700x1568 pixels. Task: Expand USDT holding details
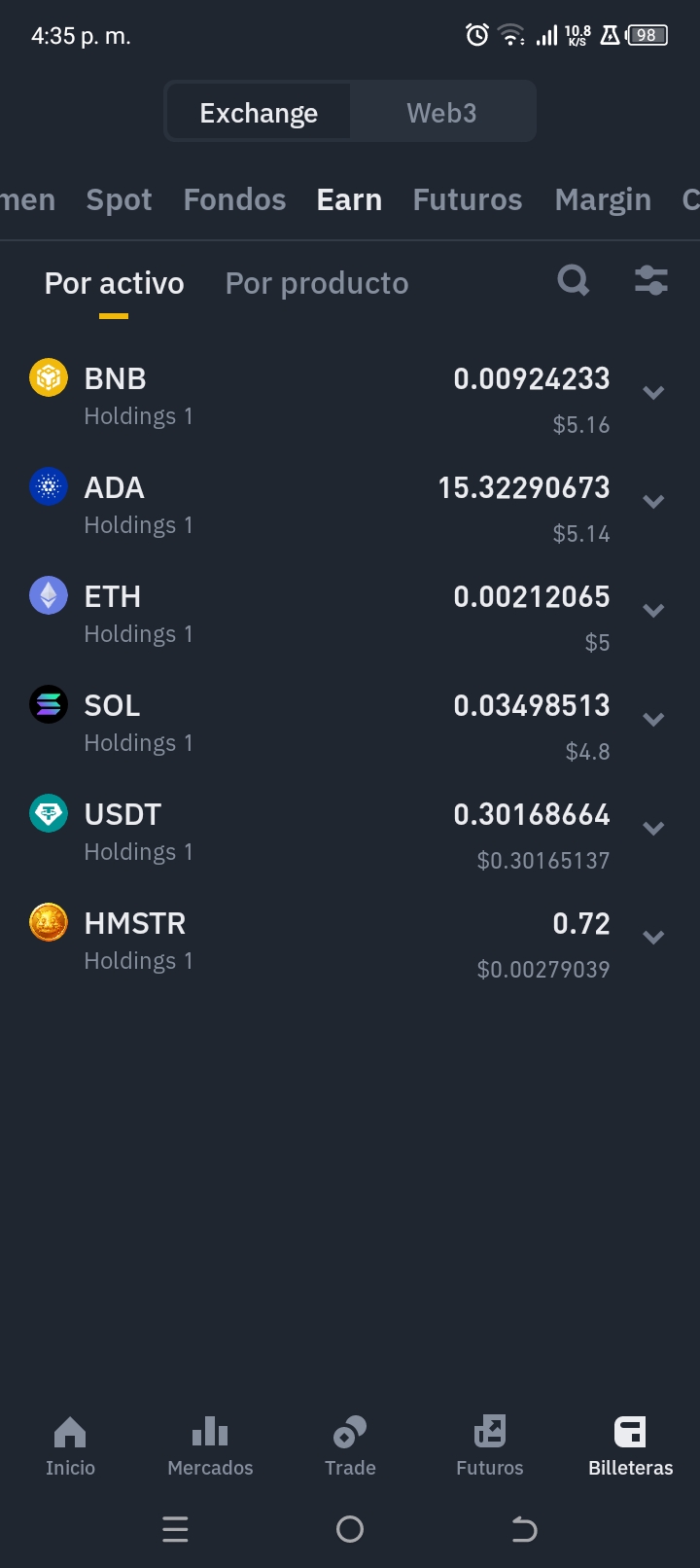[653, 829]
